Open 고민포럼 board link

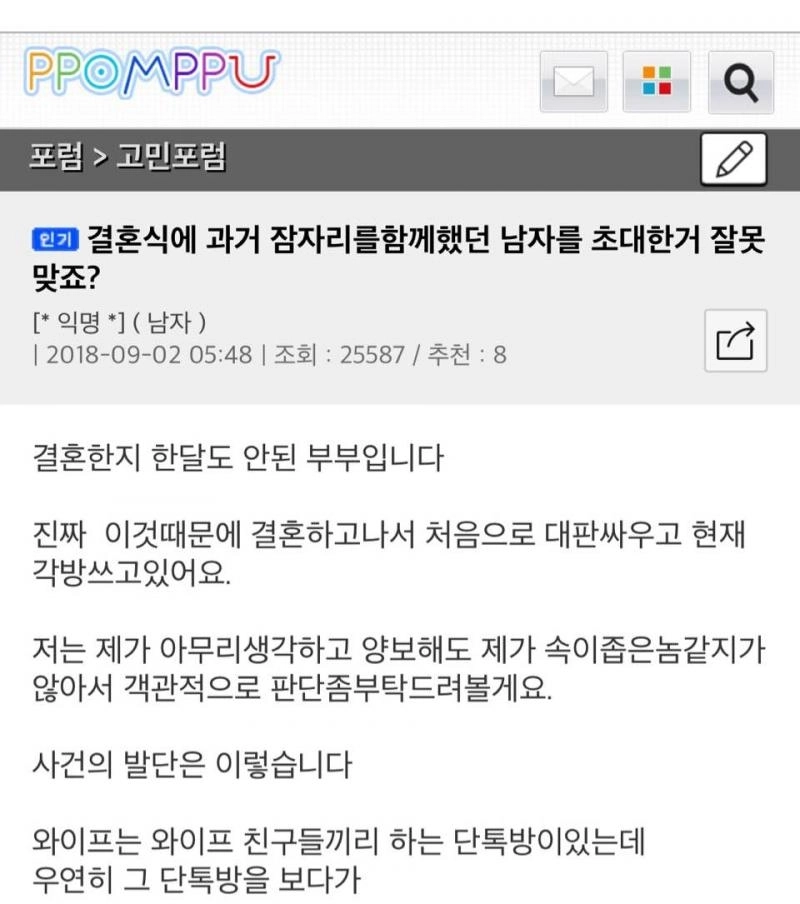(x=172, y=158)
